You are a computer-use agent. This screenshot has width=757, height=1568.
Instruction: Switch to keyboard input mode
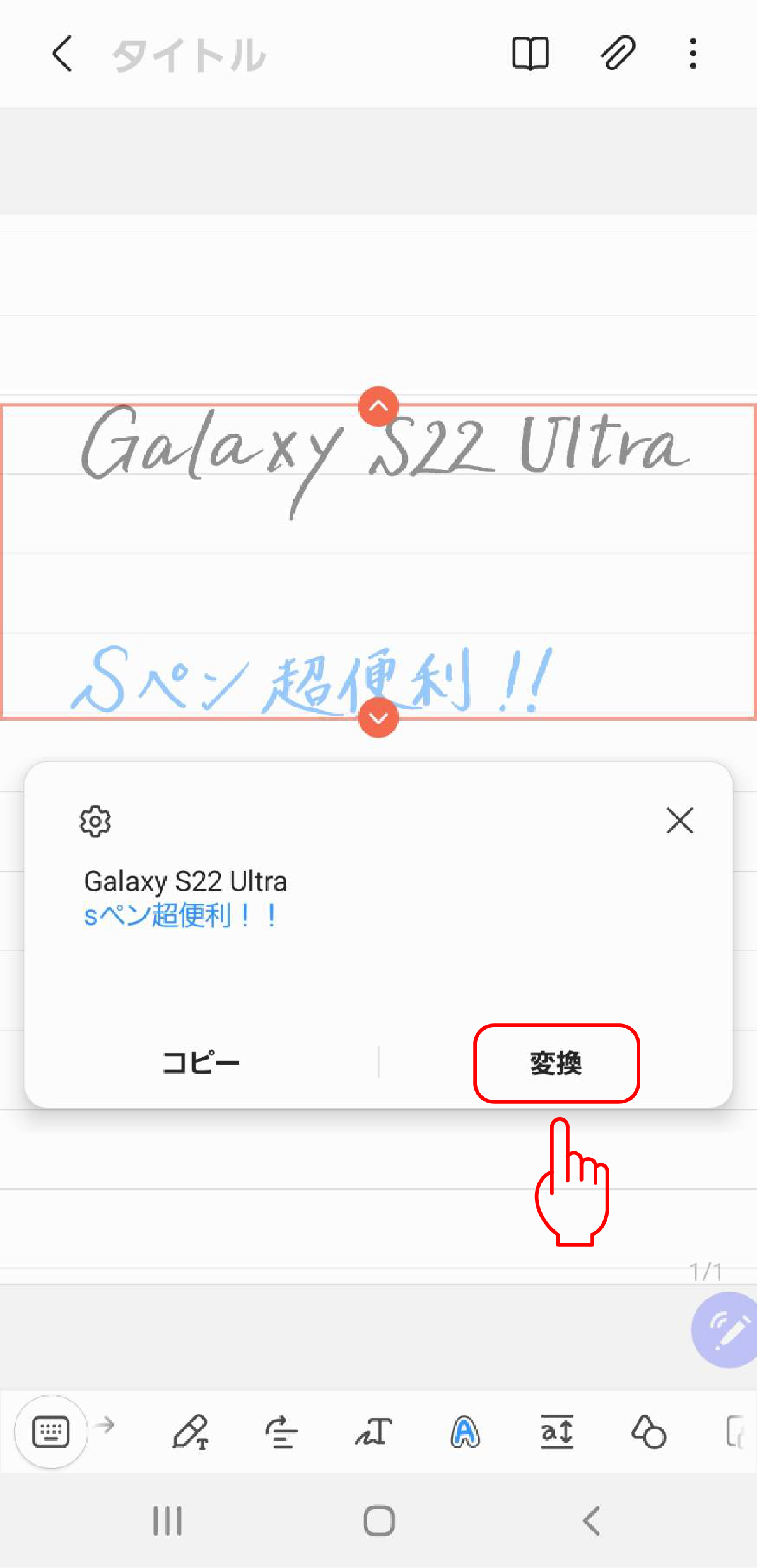pyautogui.click(x=50, y=1431)
